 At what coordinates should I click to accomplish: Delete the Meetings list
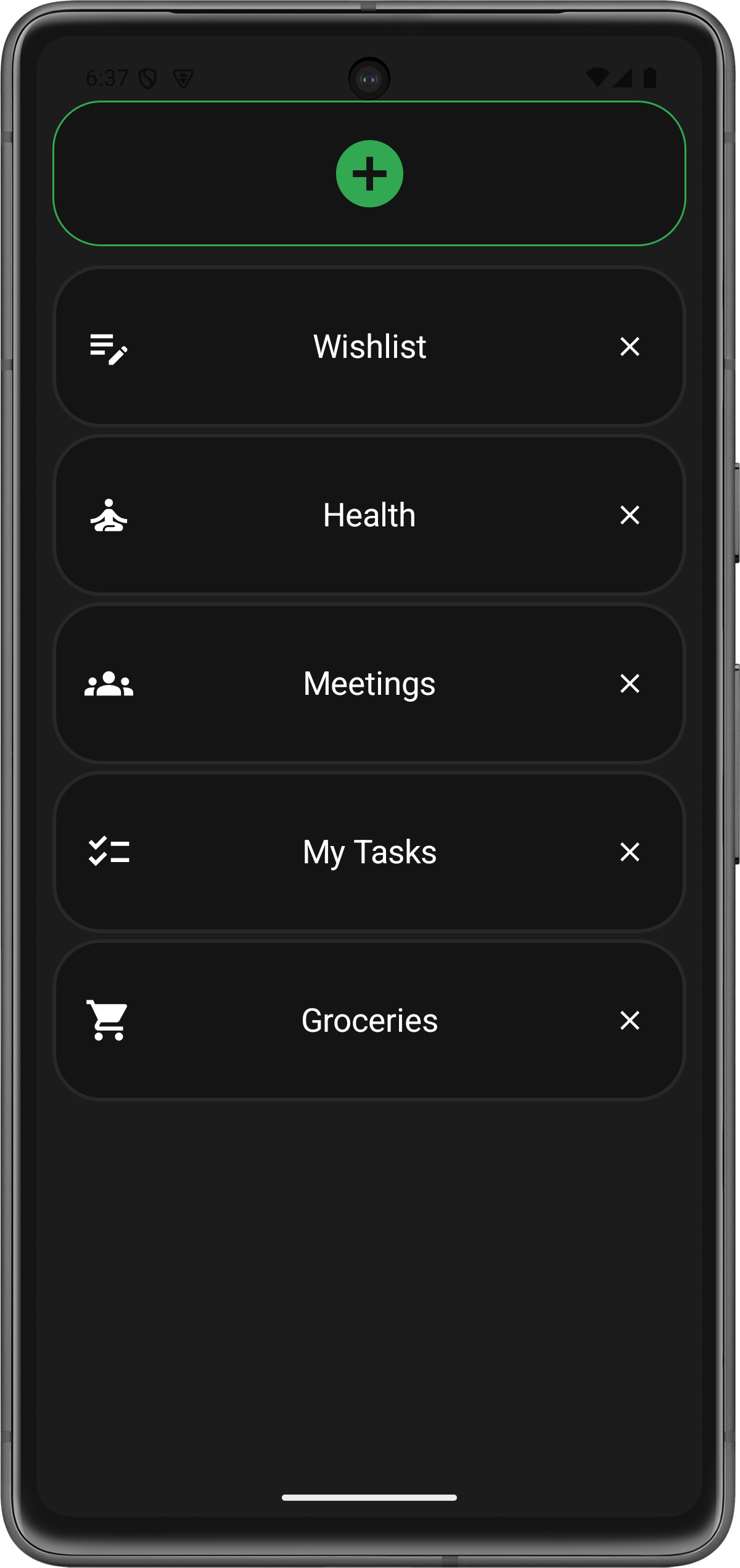(x=630, y=684)
